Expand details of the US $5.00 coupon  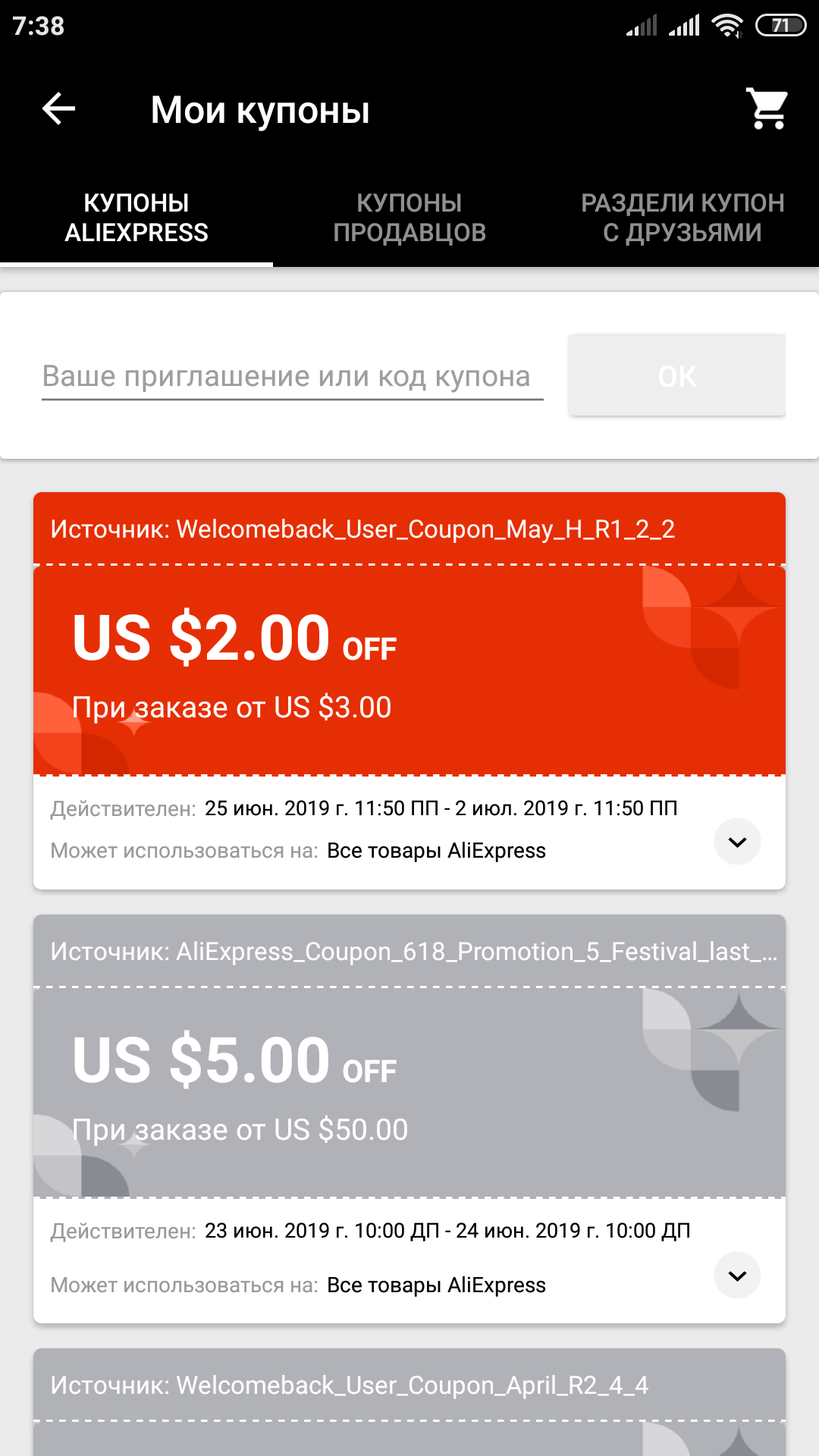tap(737, 1276)
